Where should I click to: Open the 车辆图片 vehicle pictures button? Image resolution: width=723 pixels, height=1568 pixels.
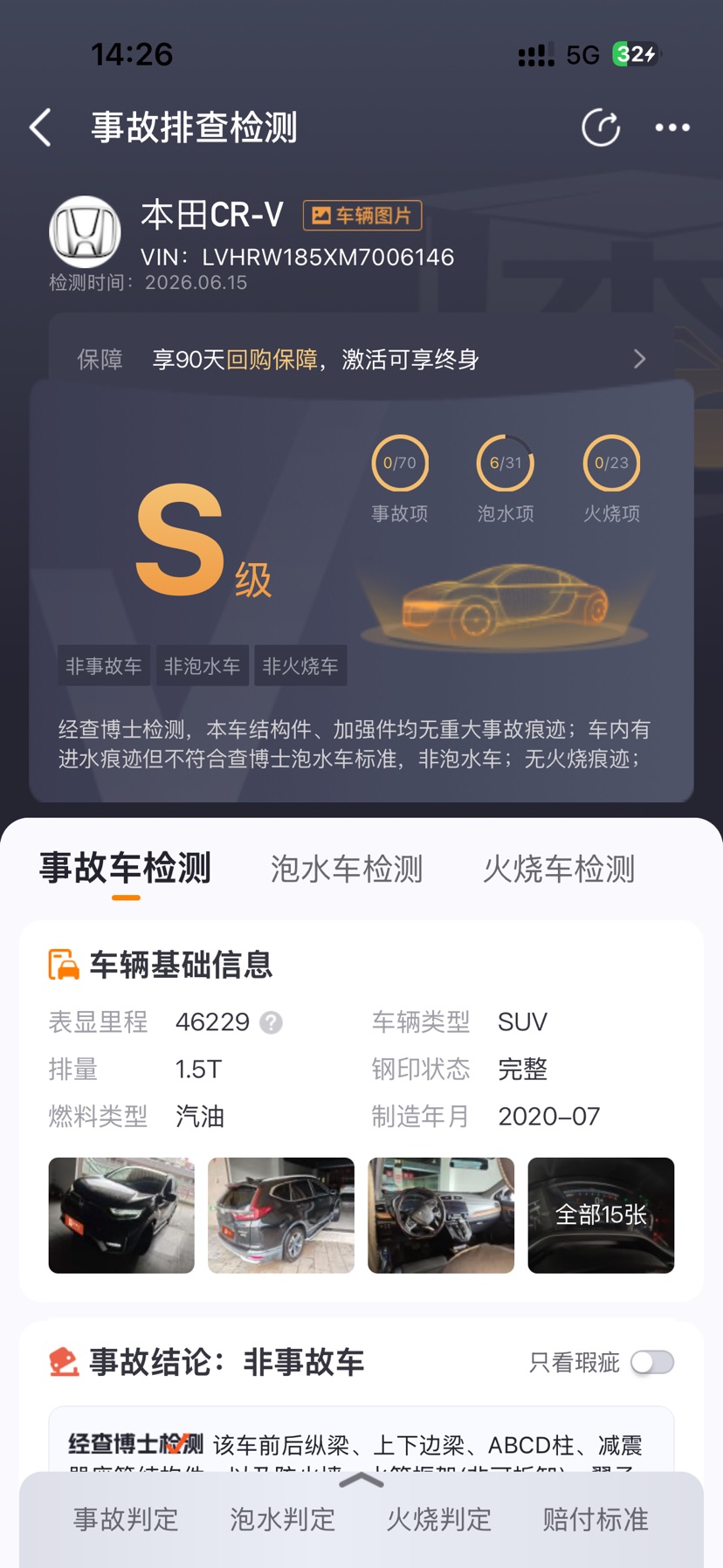click(362, 215)
